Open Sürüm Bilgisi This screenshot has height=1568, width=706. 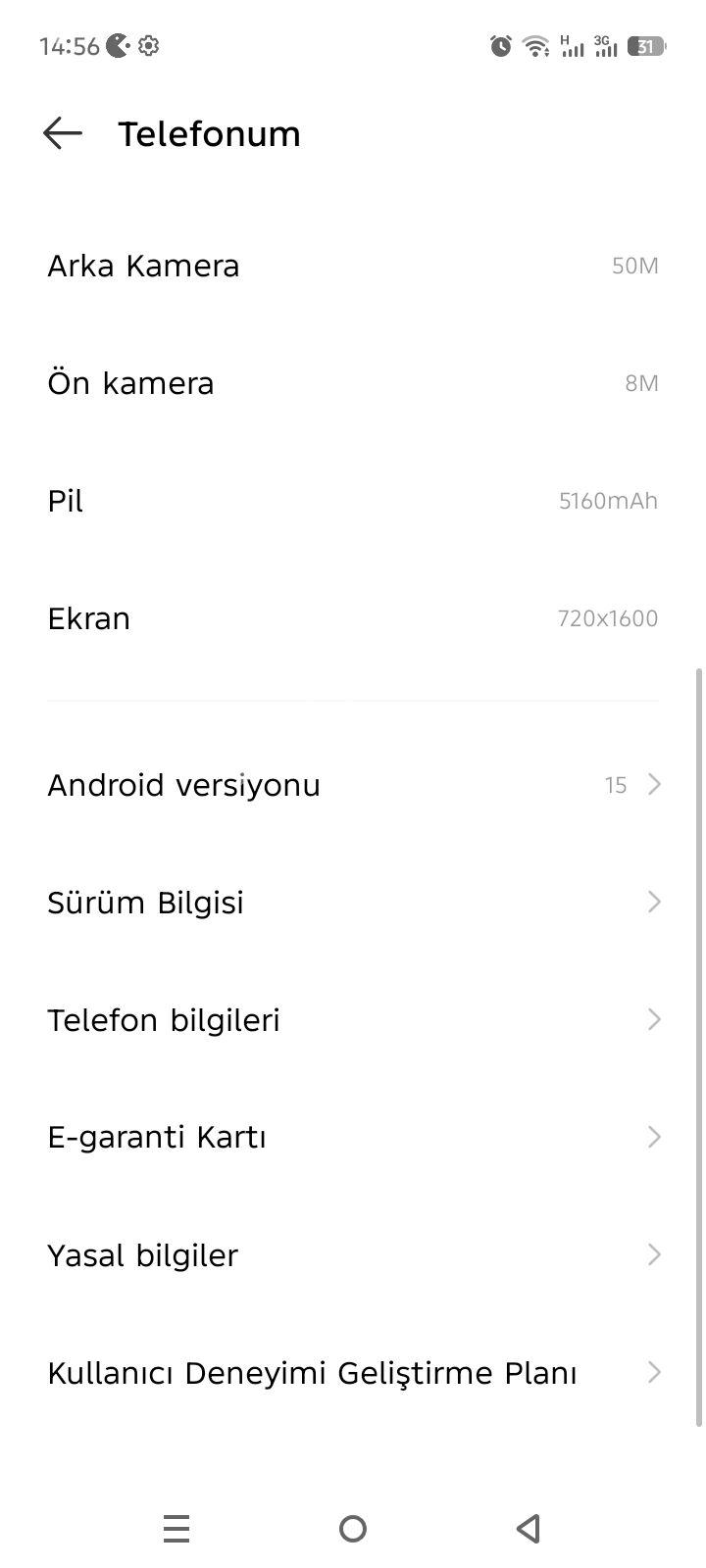(x=353, y=903)
